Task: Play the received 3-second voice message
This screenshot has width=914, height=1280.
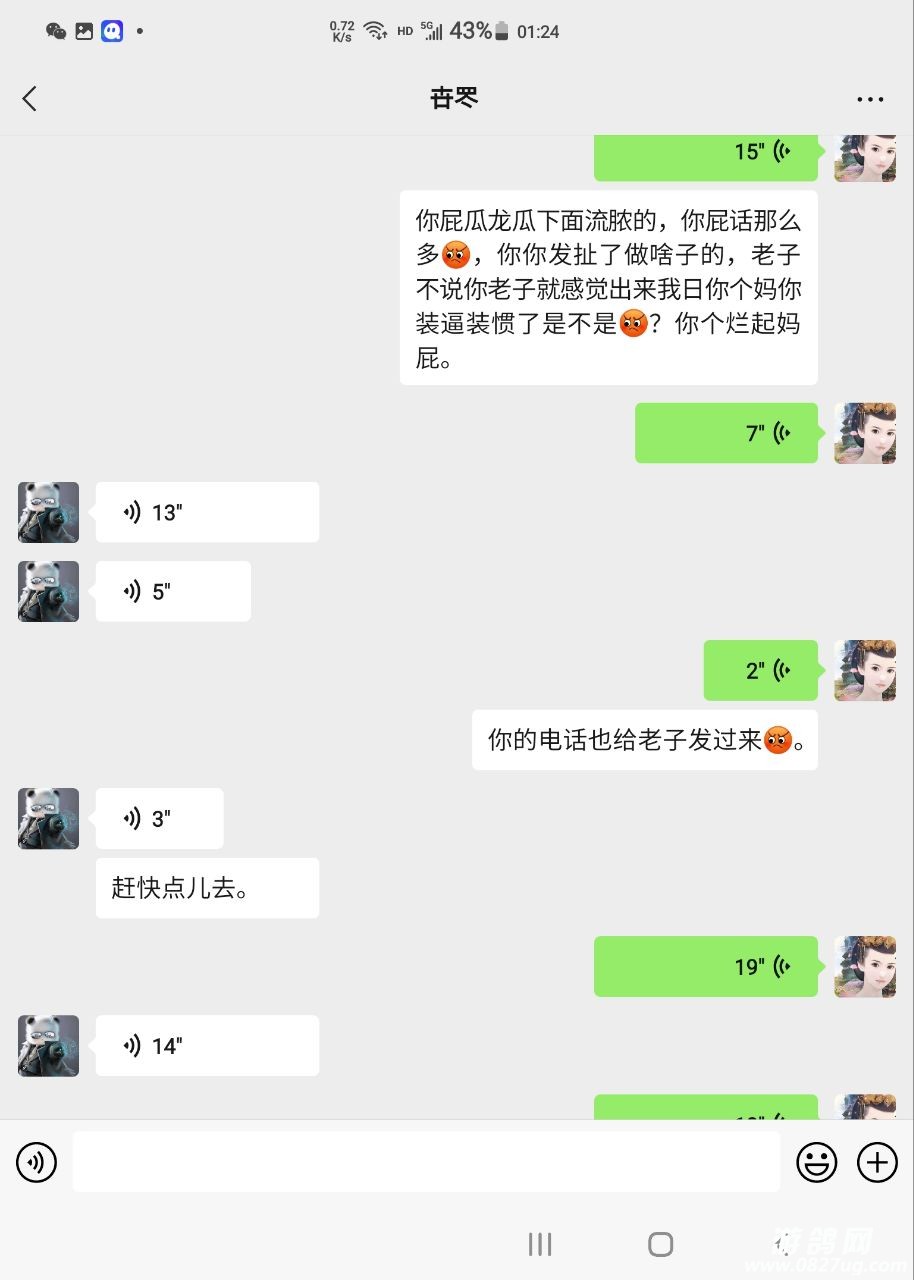Action: click(x=159, y=819)
